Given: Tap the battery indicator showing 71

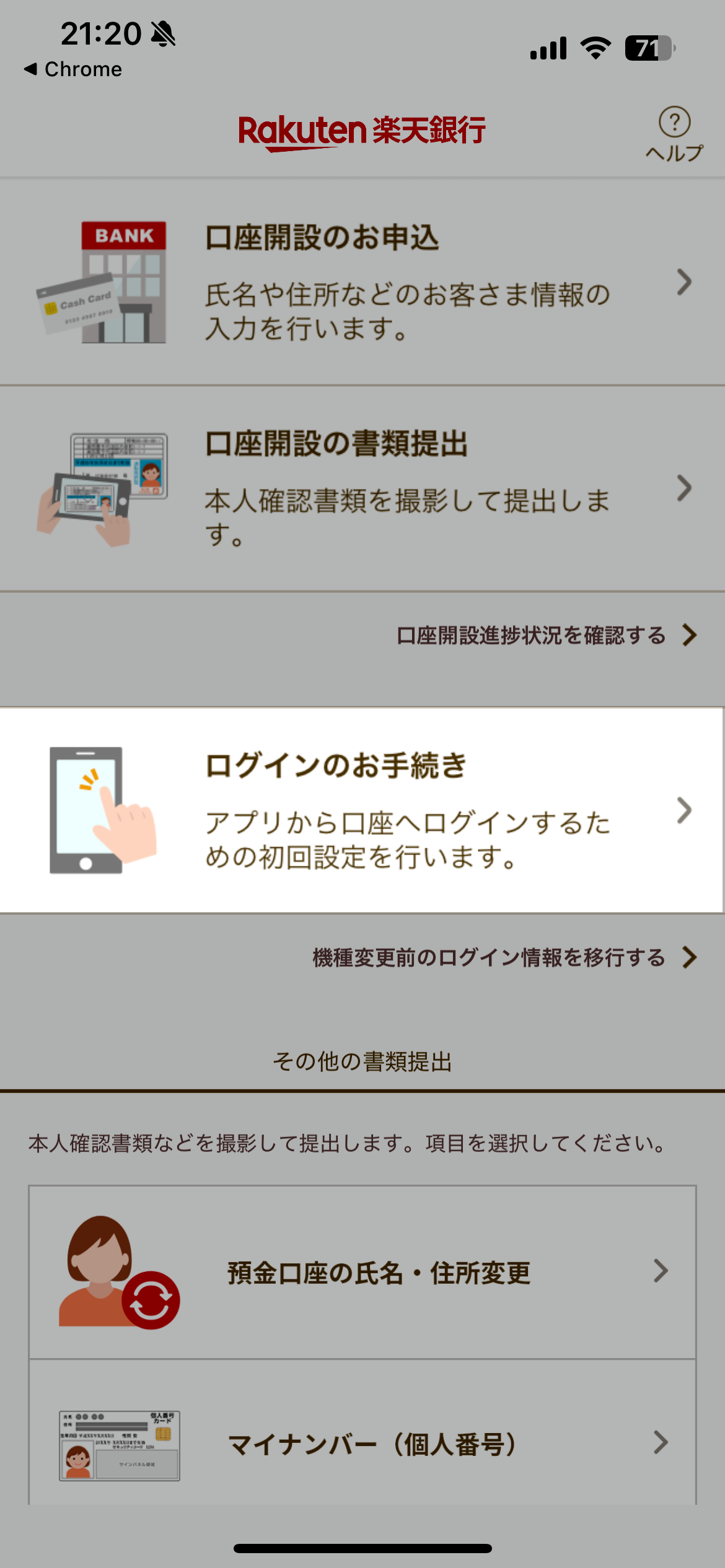Looking at the screenshot, I should point(650,48).
